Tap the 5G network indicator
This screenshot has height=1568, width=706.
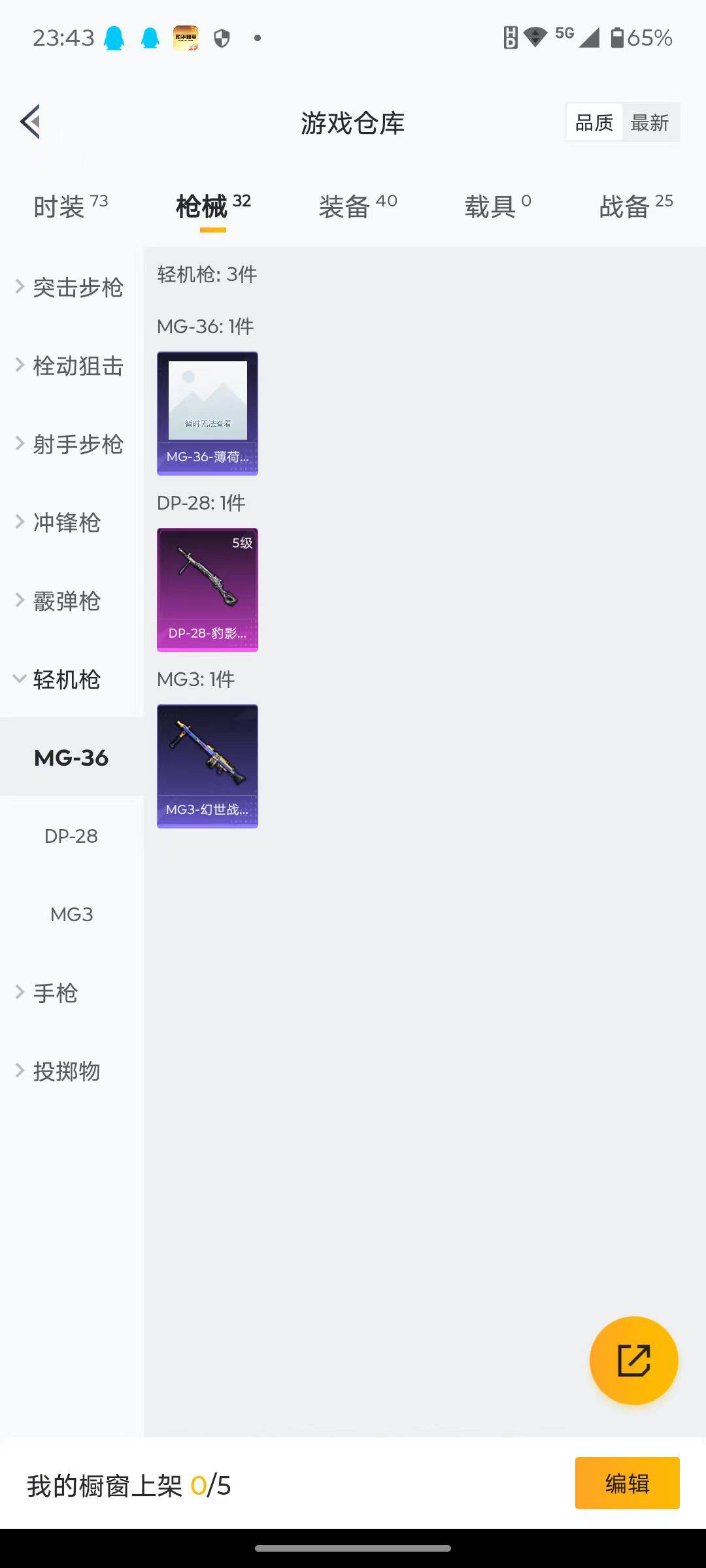click(x=563, y=37)
